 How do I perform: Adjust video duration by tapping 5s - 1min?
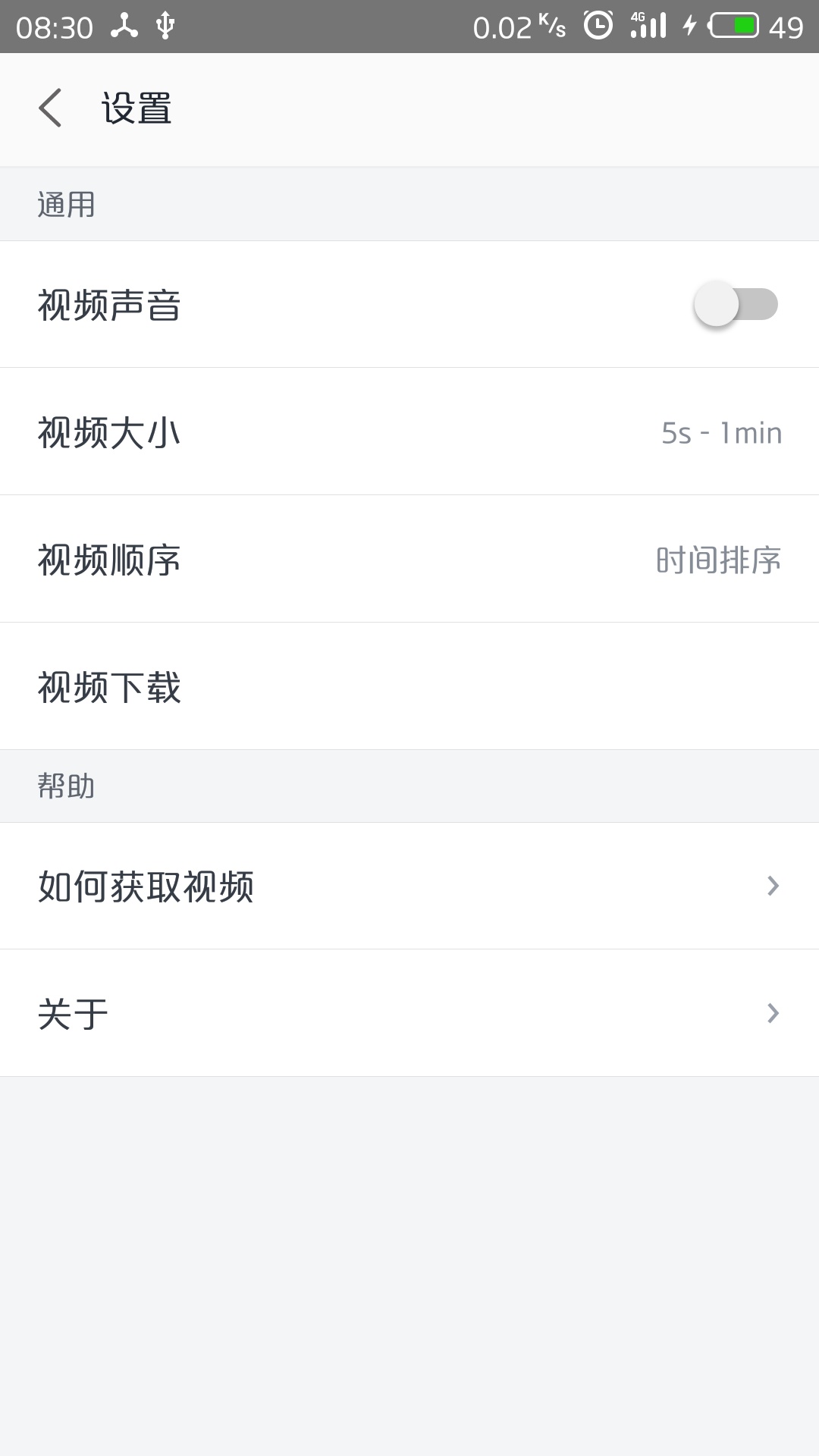click(x=721, y=431)
